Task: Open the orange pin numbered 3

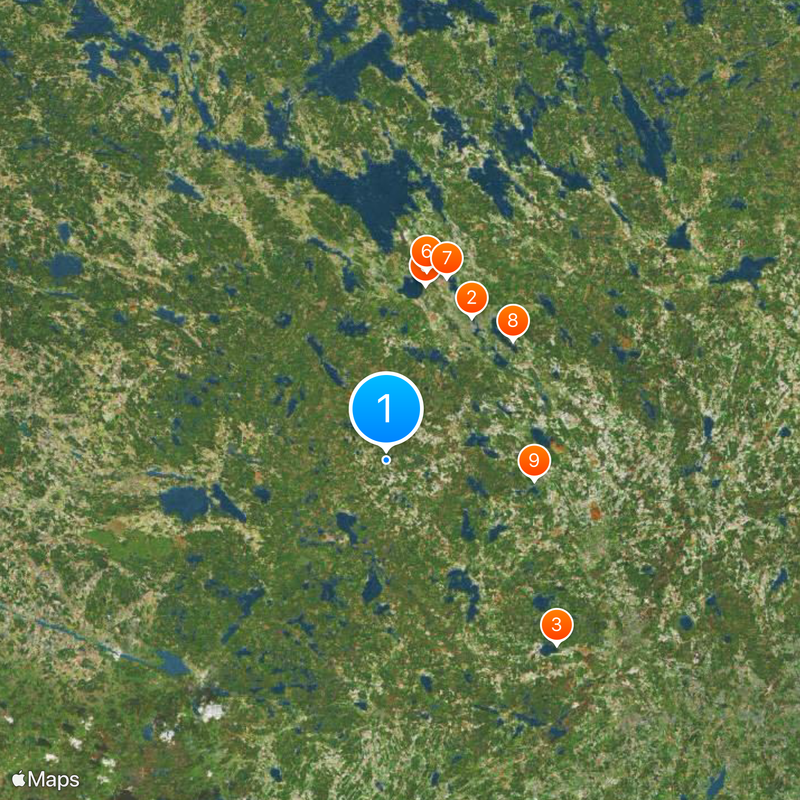Action: 557,626
